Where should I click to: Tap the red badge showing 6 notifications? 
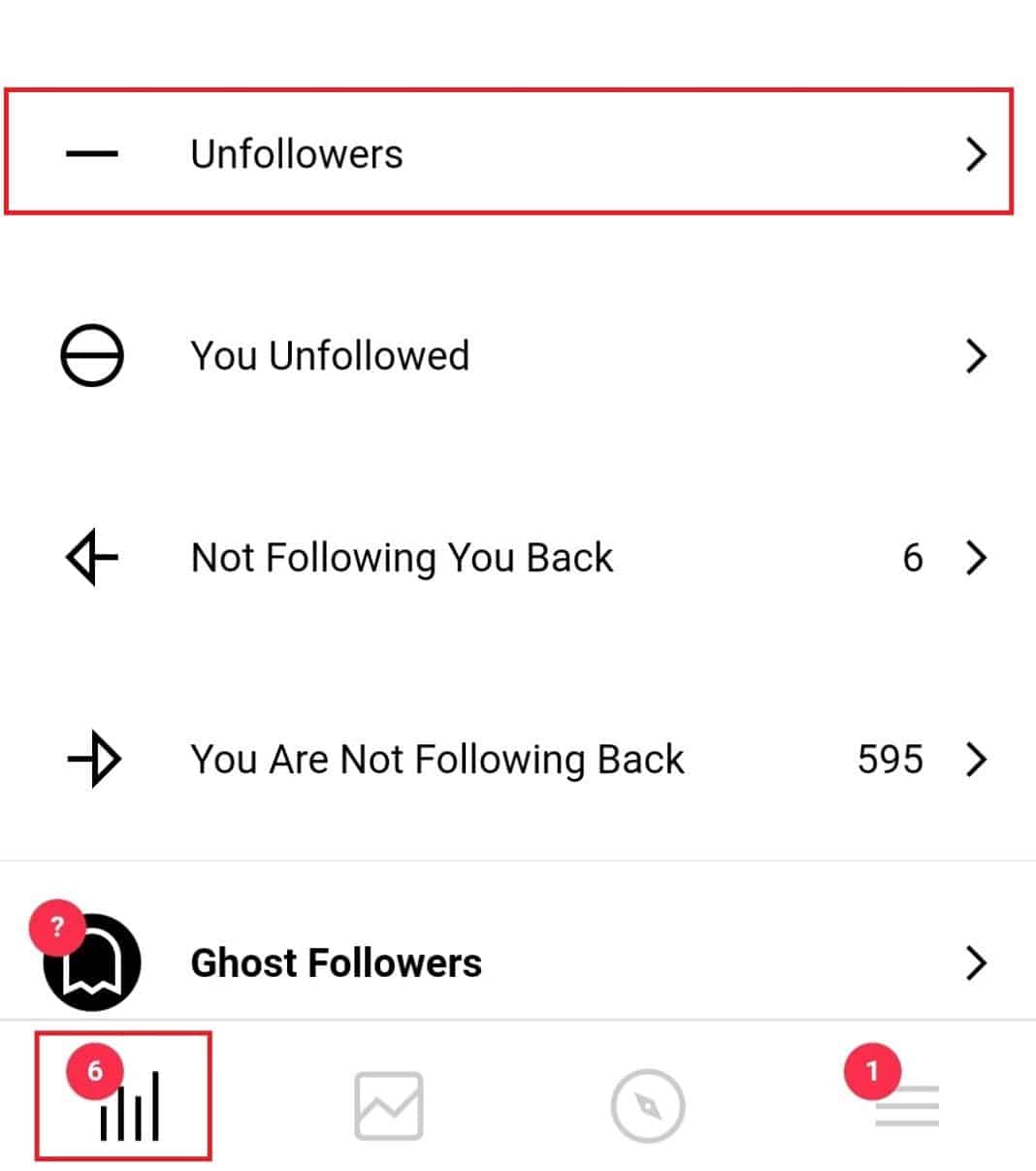(95, 1071)
